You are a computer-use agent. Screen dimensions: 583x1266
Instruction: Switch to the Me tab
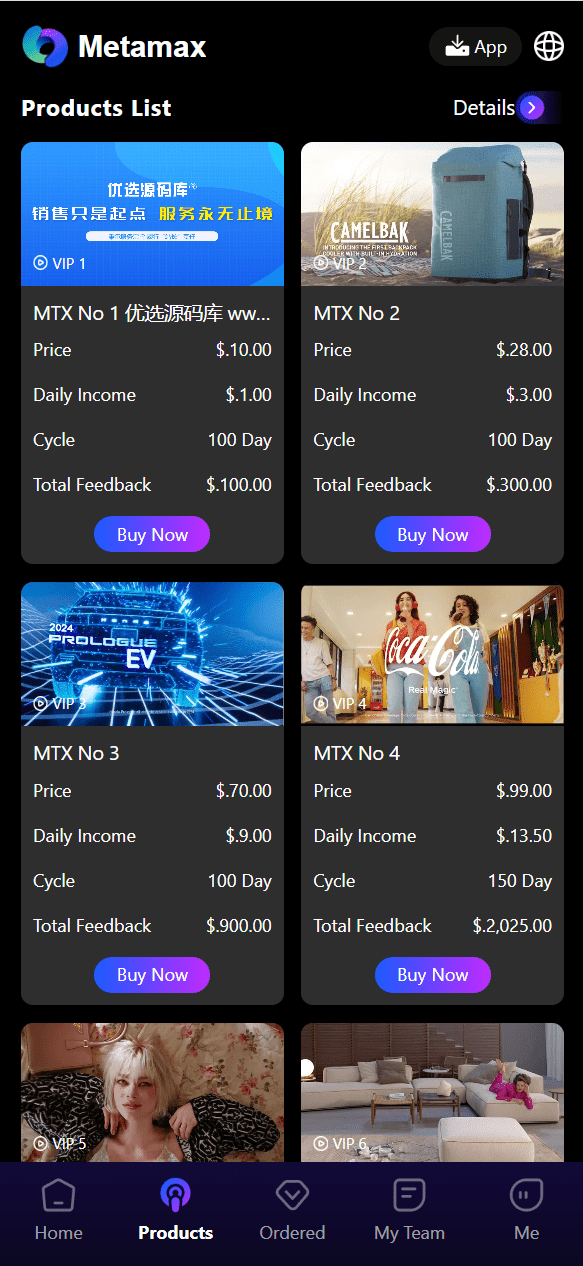(x=526, y=1210)
